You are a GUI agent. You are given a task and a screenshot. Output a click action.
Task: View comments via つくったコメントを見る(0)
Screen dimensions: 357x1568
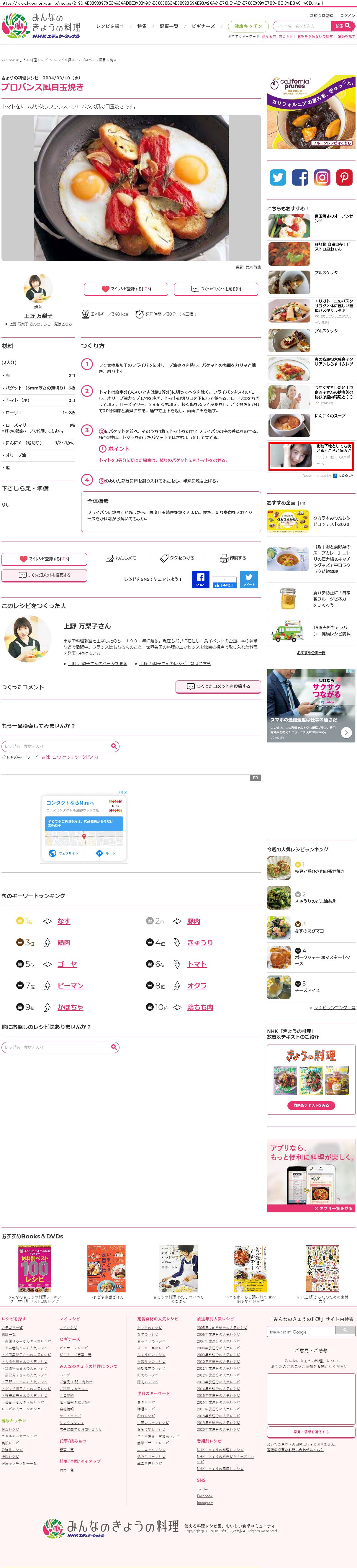tap(216, 289)
